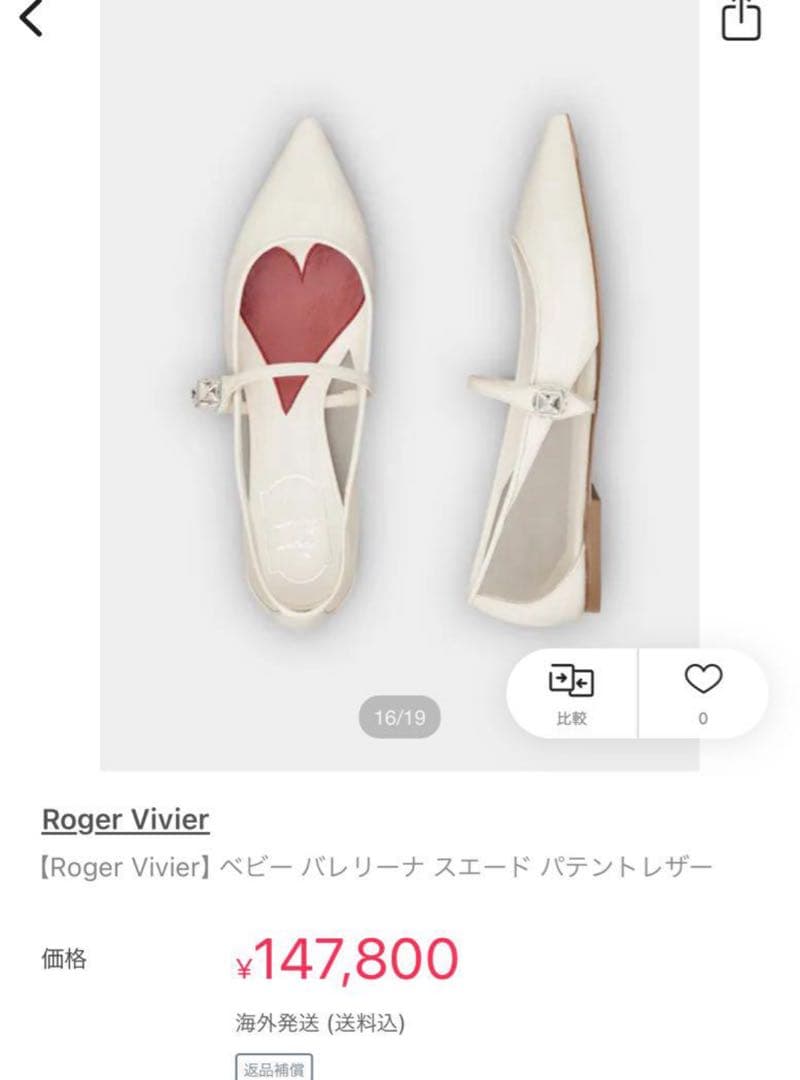Open the full ベビー バレリーナ product title
The image size is (800, 1080).
coord(375,864)
